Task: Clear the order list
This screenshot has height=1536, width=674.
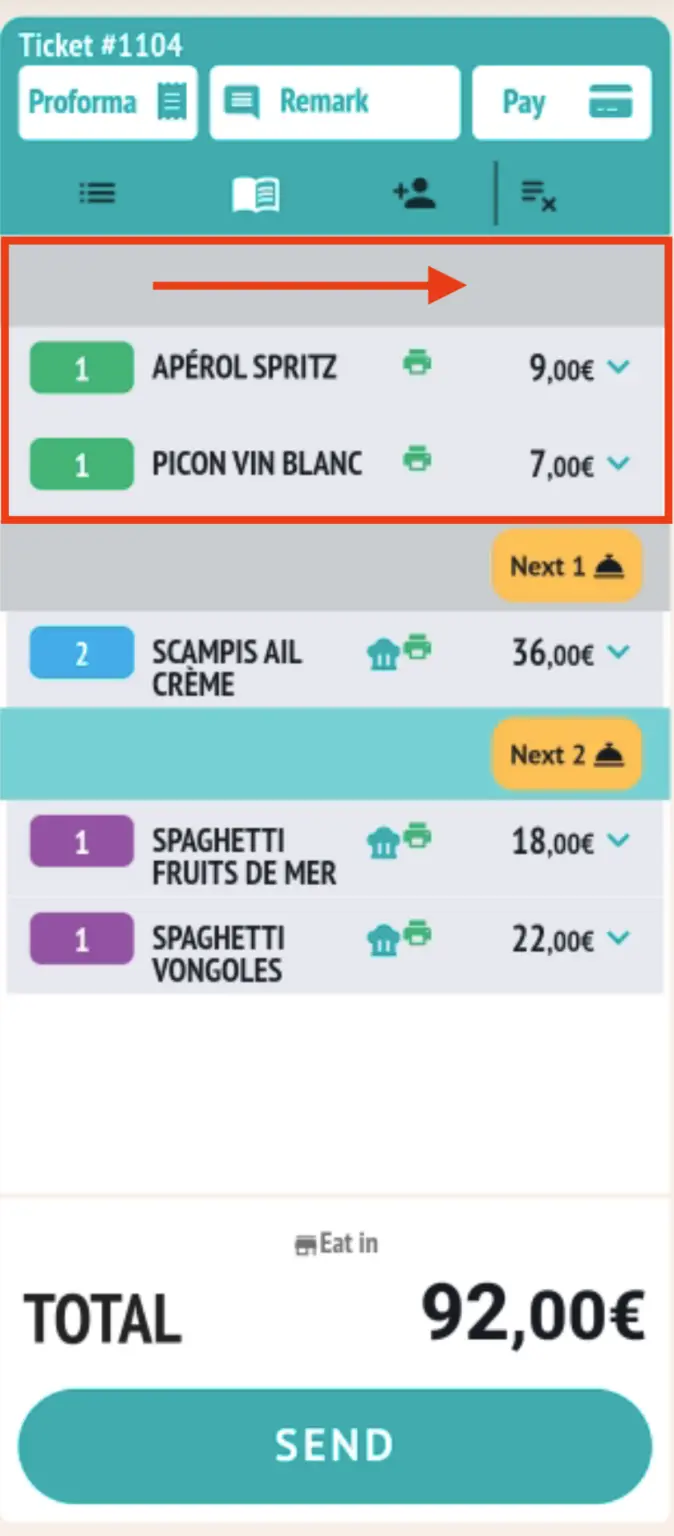Action: tap(539, 194)
